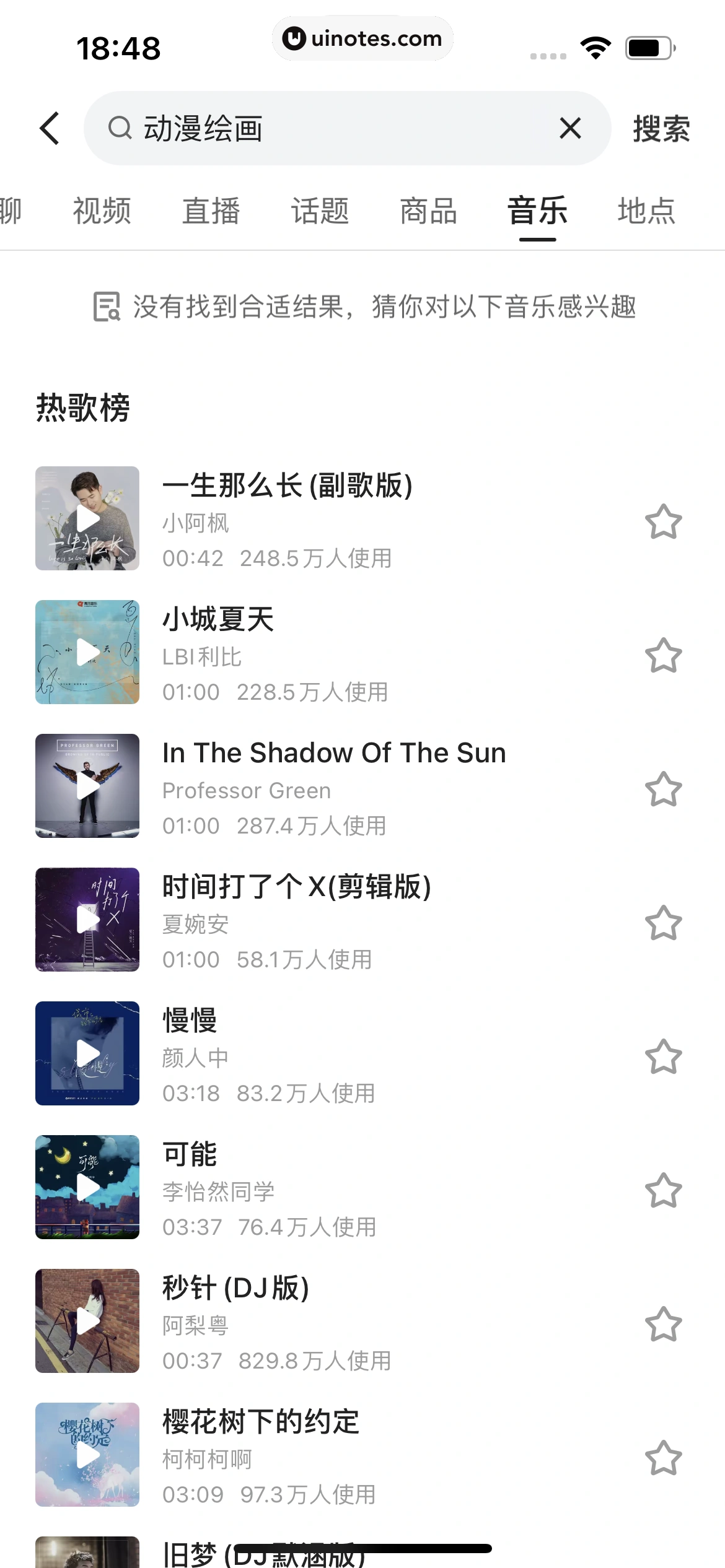725x1568 pixels.
Task: Go back from search results
Action: point(50,129)
